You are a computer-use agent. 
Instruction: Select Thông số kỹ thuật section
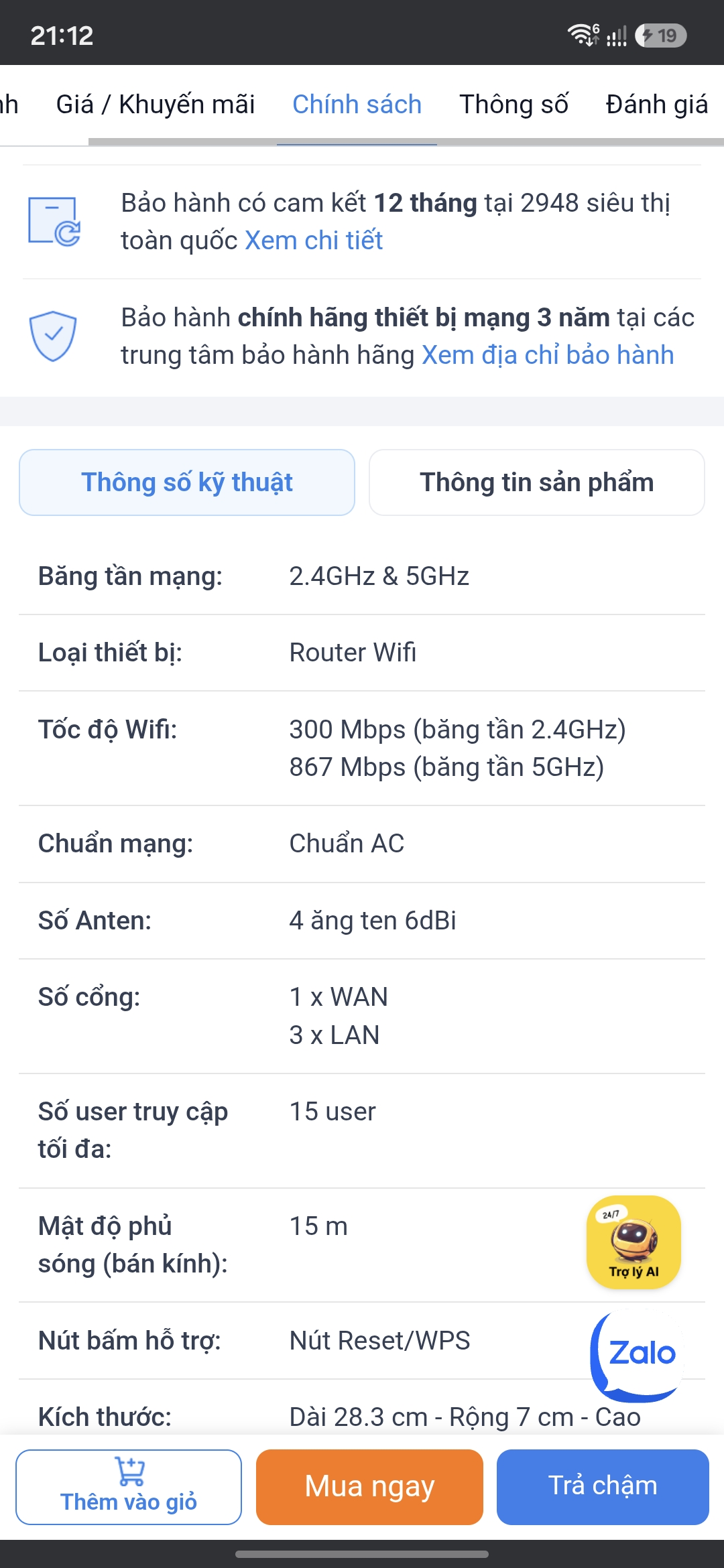click(x=187, y=482)
